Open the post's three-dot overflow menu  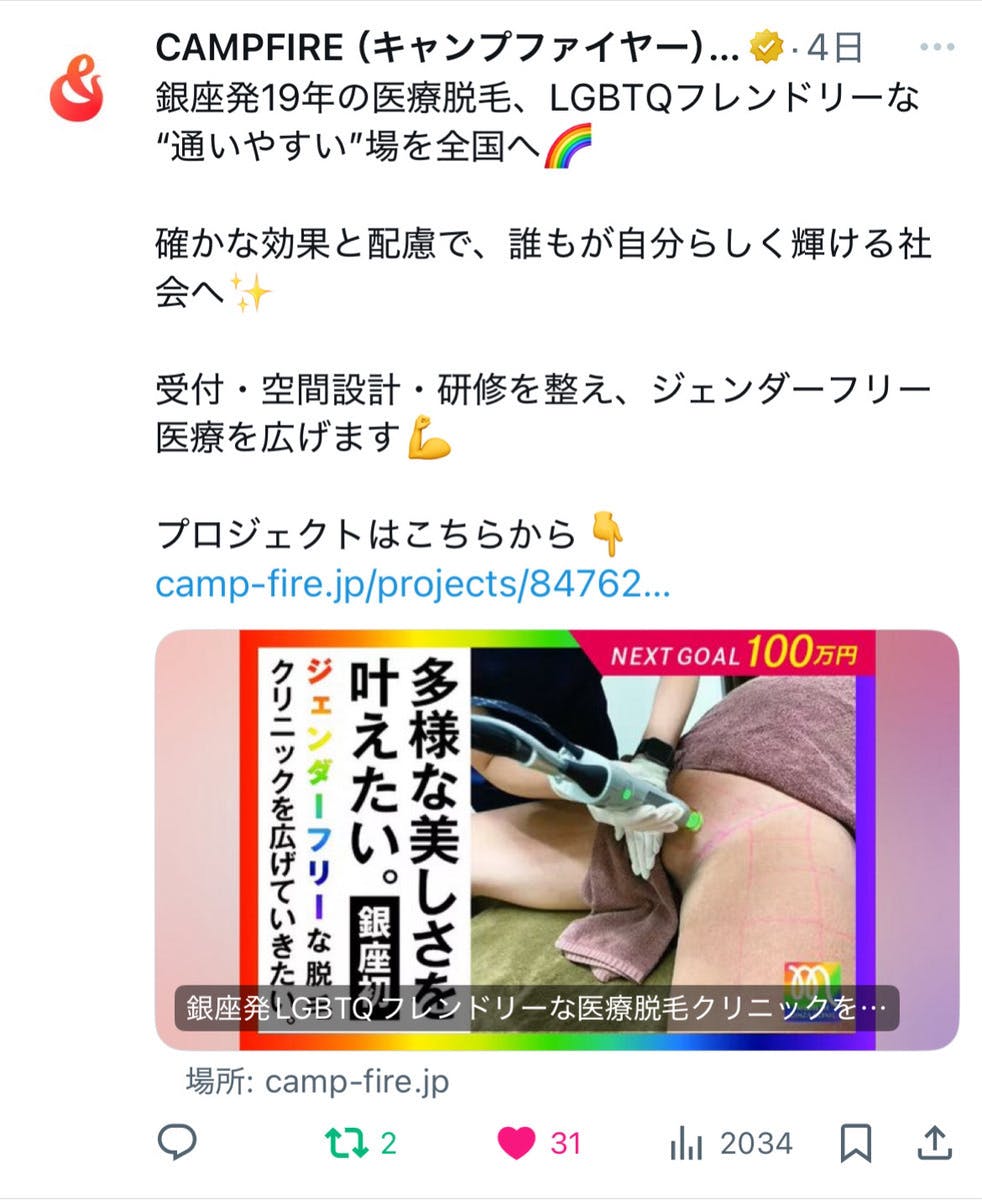(936, 47)
